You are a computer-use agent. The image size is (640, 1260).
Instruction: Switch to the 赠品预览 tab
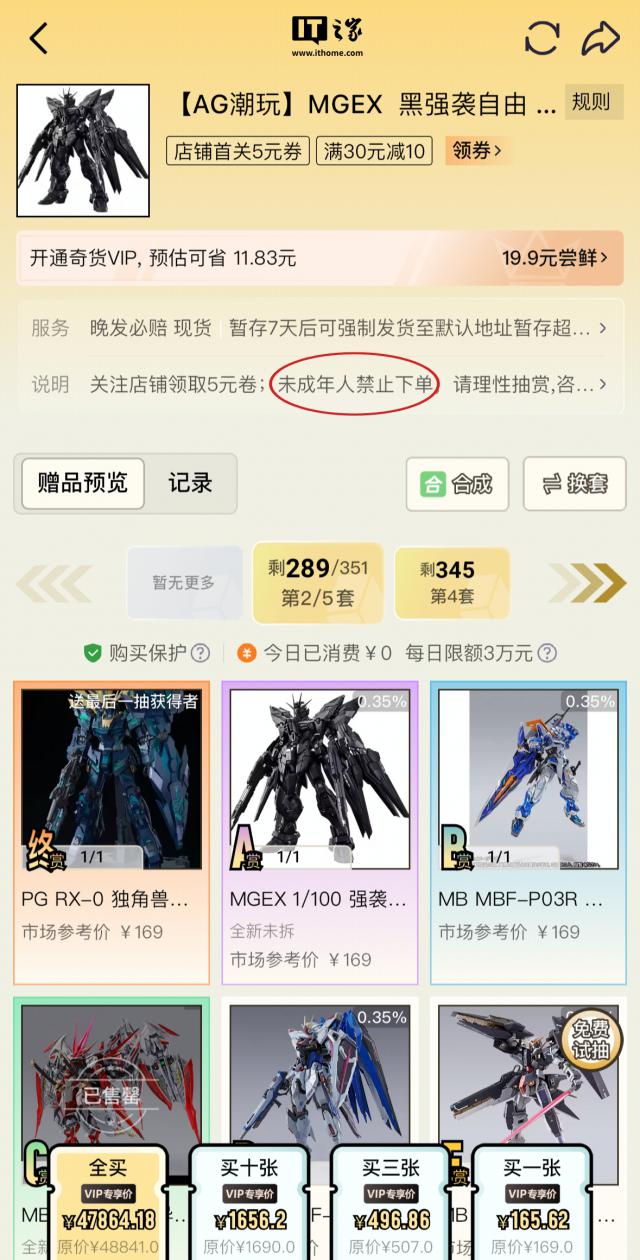coord(83,483)
